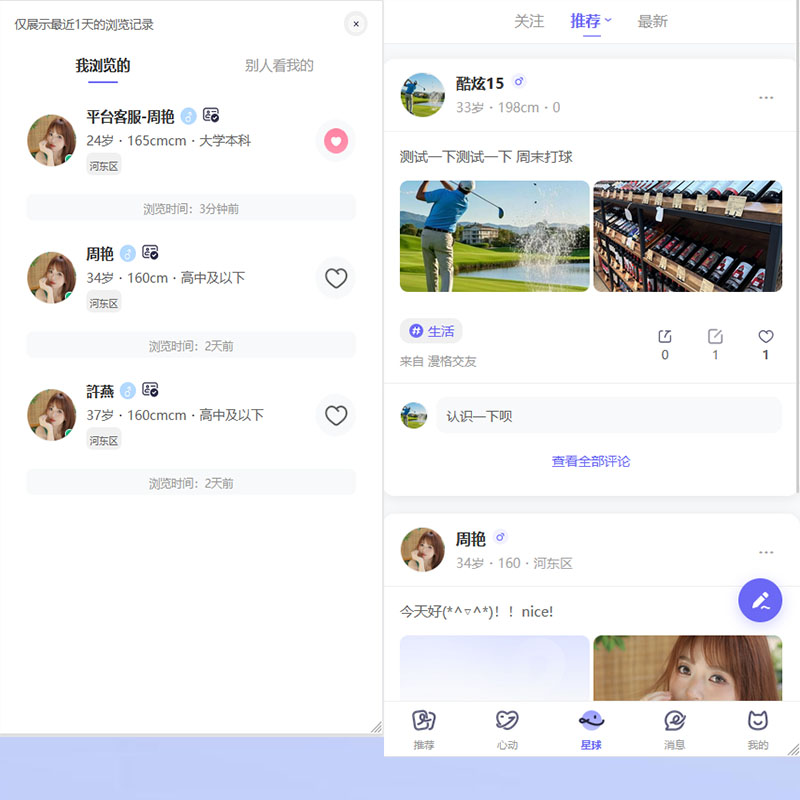800x800 pixels.
Task: Comment on 酷炫15's post
Action: click(x=715, y=337)
